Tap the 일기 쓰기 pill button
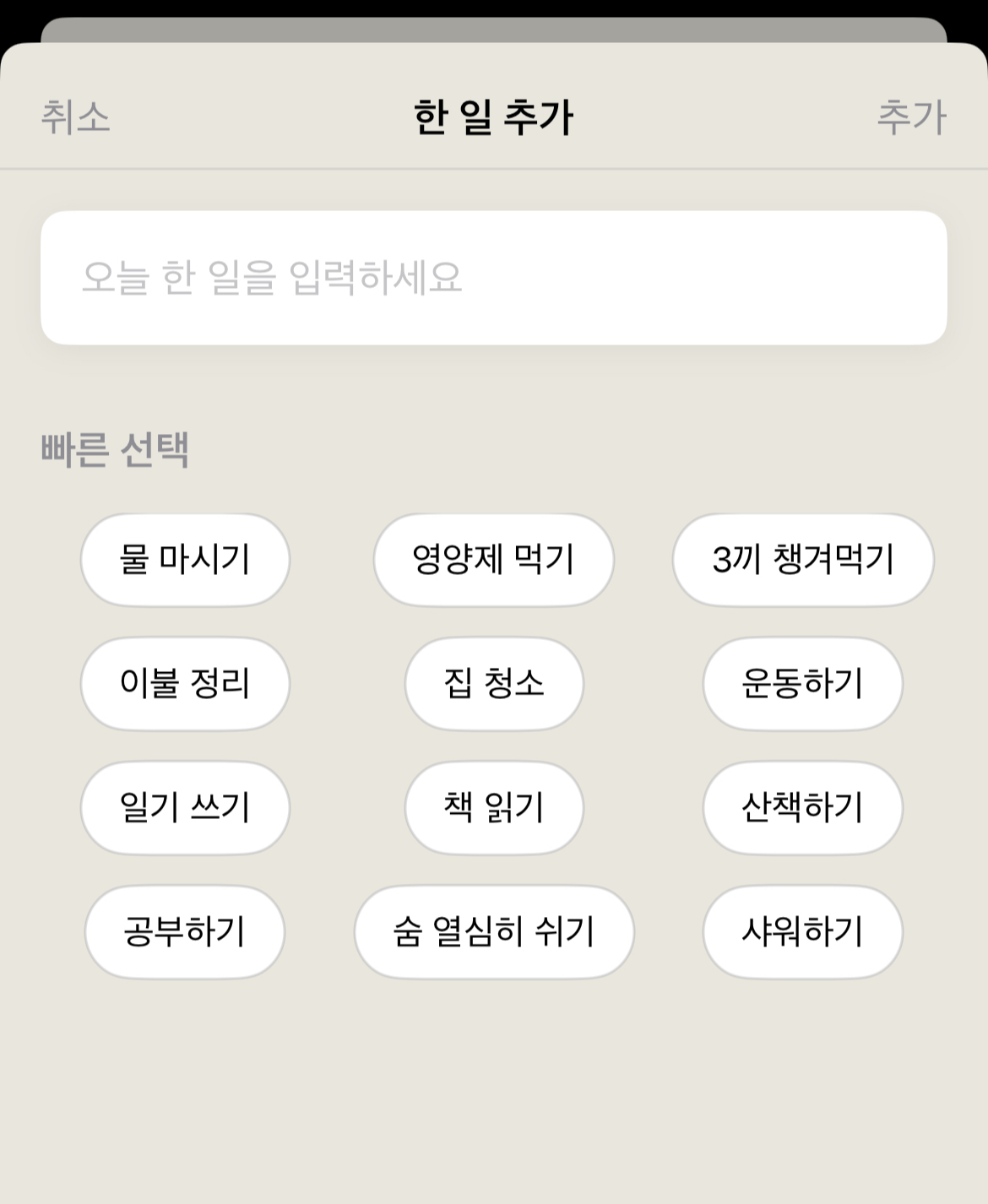The width and height of the screenshot is (988, 1204). tap(184, 808)
